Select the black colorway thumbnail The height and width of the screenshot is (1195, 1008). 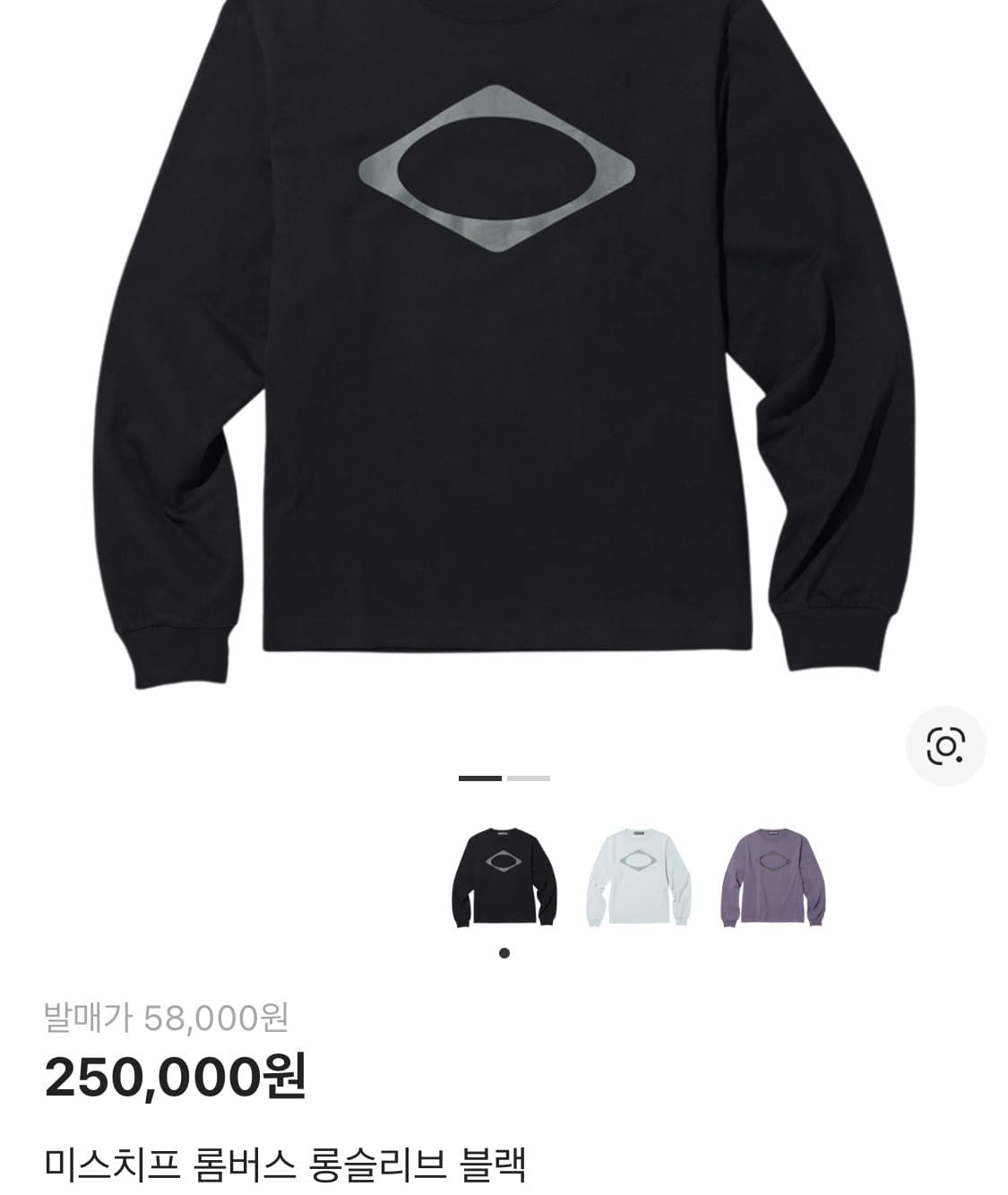504,873
